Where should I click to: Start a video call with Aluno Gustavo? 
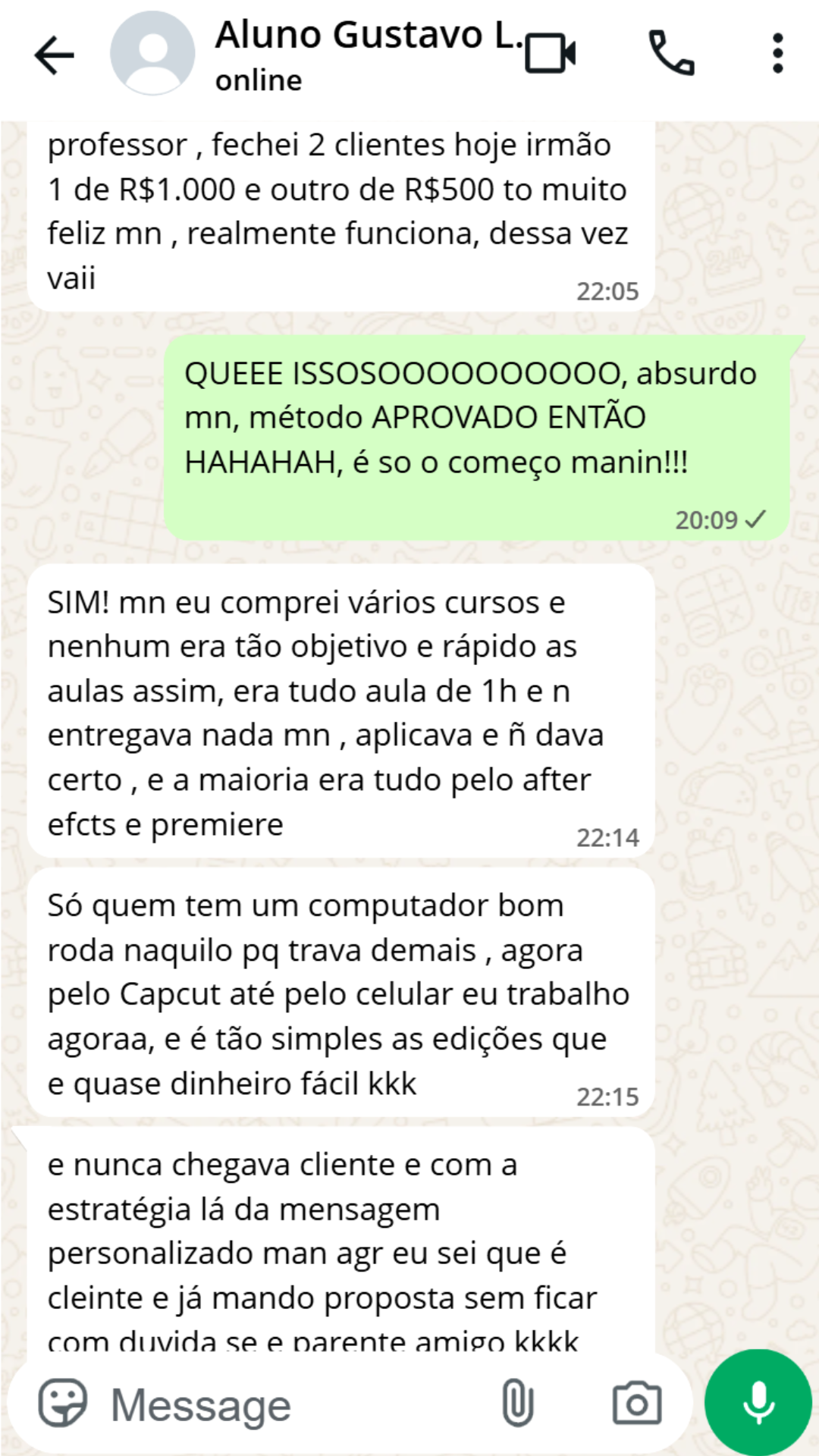coord(551,53)
